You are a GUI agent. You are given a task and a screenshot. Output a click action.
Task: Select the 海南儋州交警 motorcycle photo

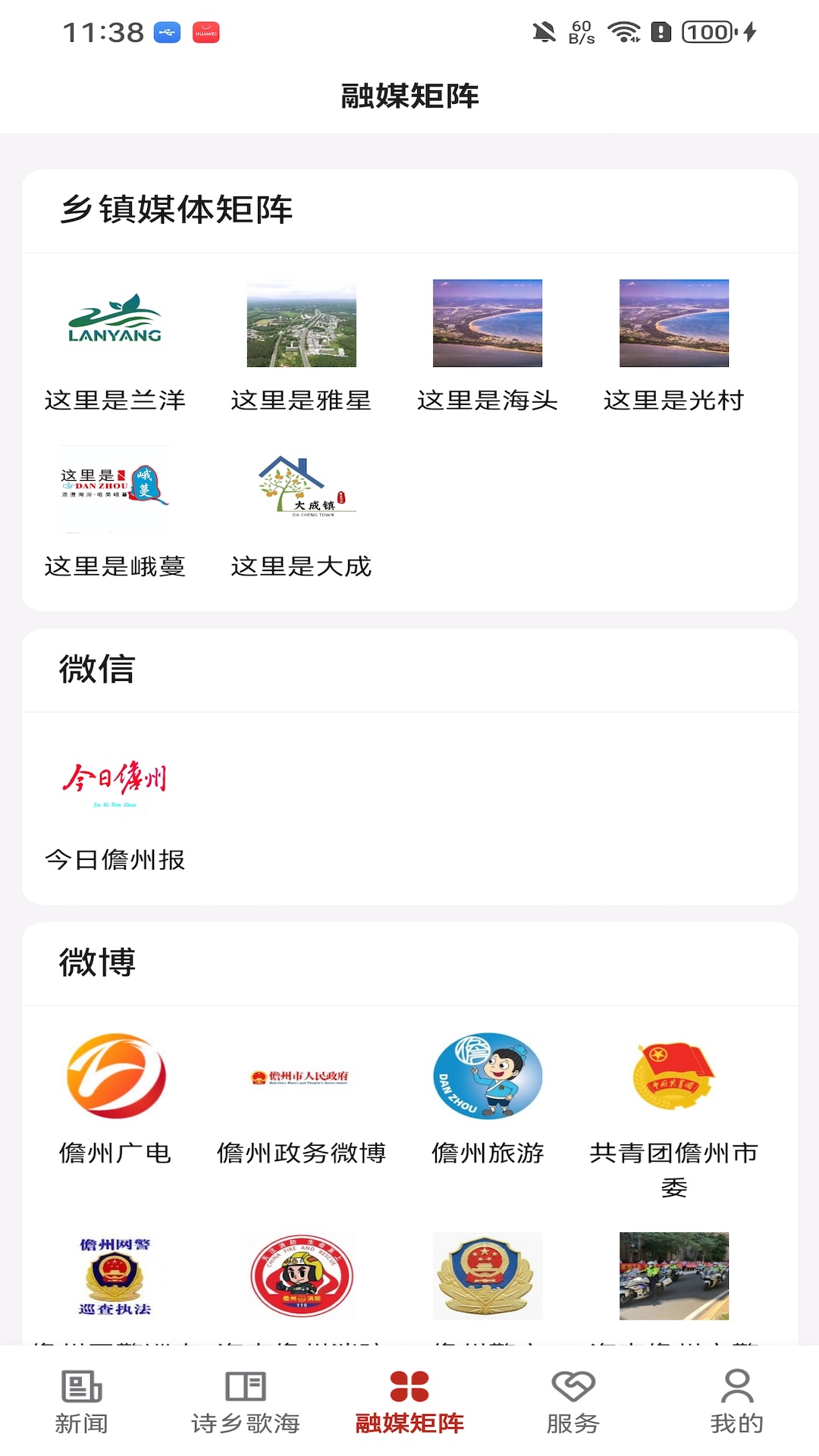point(674,1276)
